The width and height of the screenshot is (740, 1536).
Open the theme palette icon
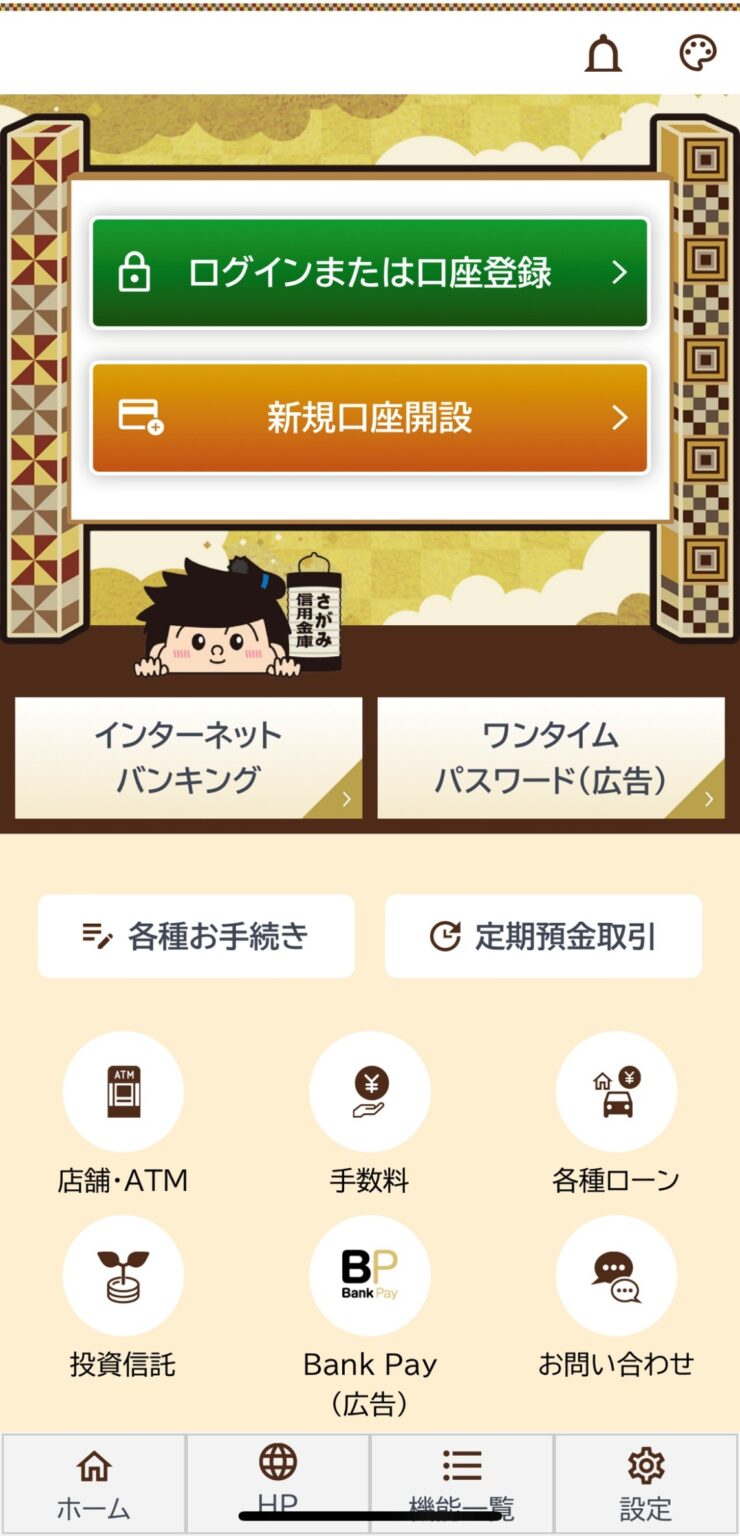point(698,54)
